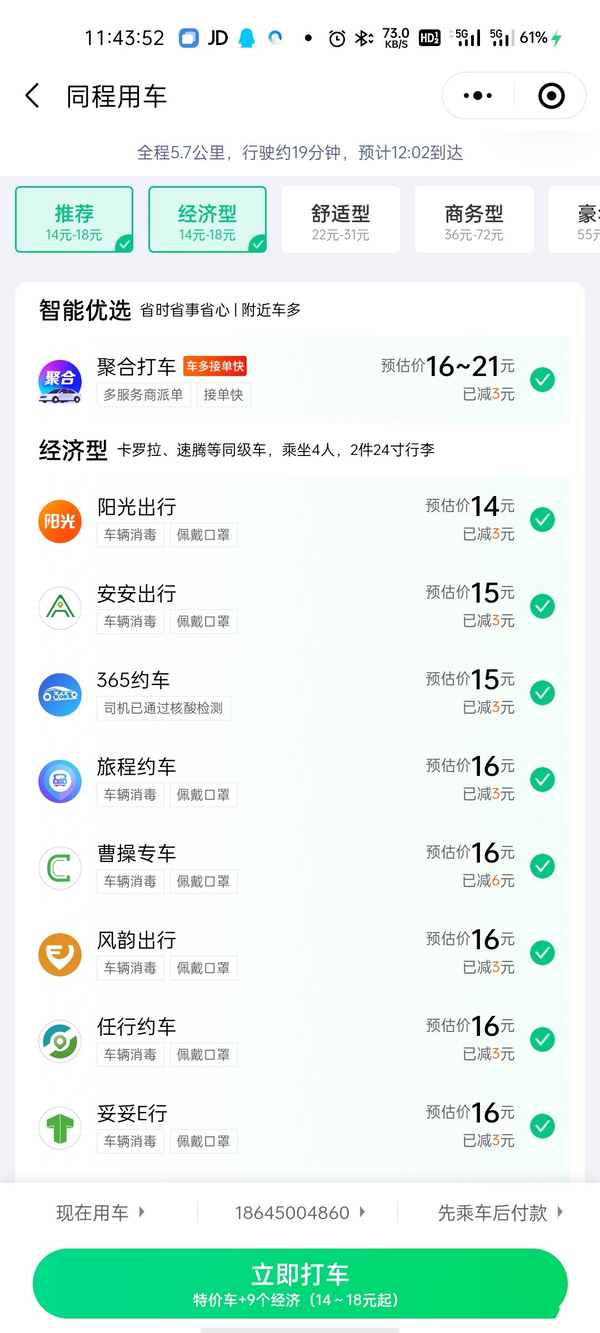Open the mini program more-options menu
Screen dimensions: 600x1333
coord(478,96)
